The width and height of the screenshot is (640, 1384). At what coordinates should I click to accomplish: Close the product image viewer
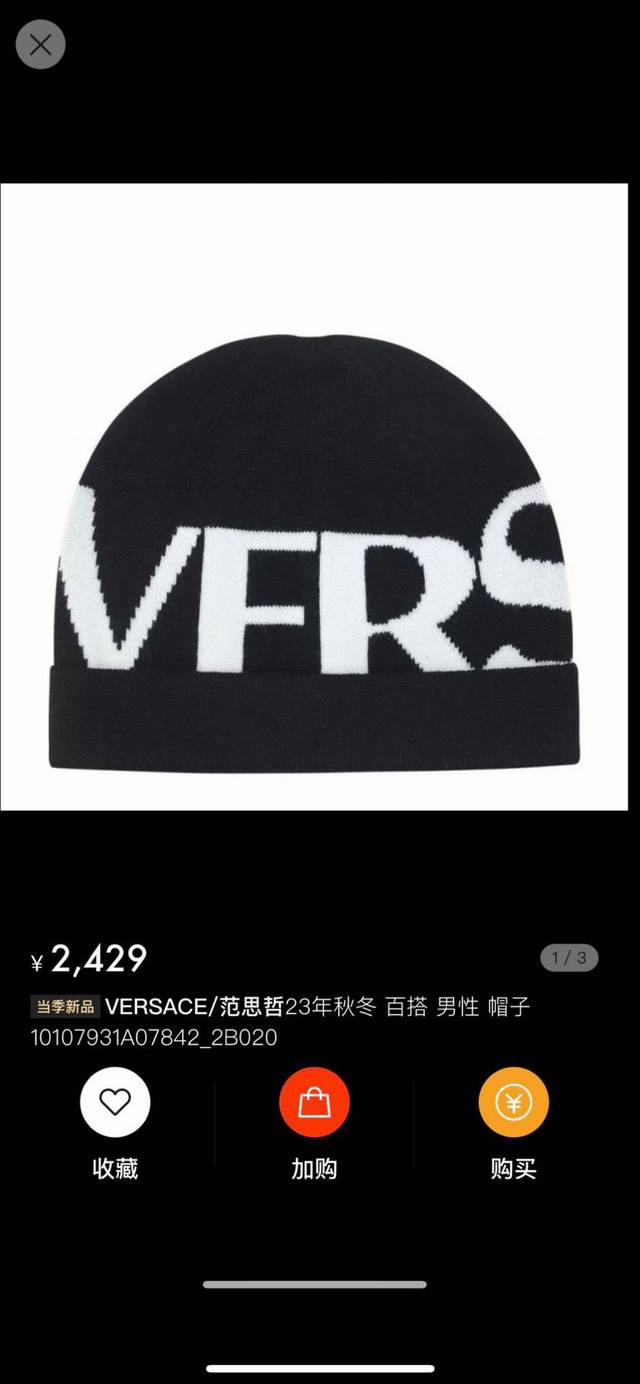(x=40, y=44)
